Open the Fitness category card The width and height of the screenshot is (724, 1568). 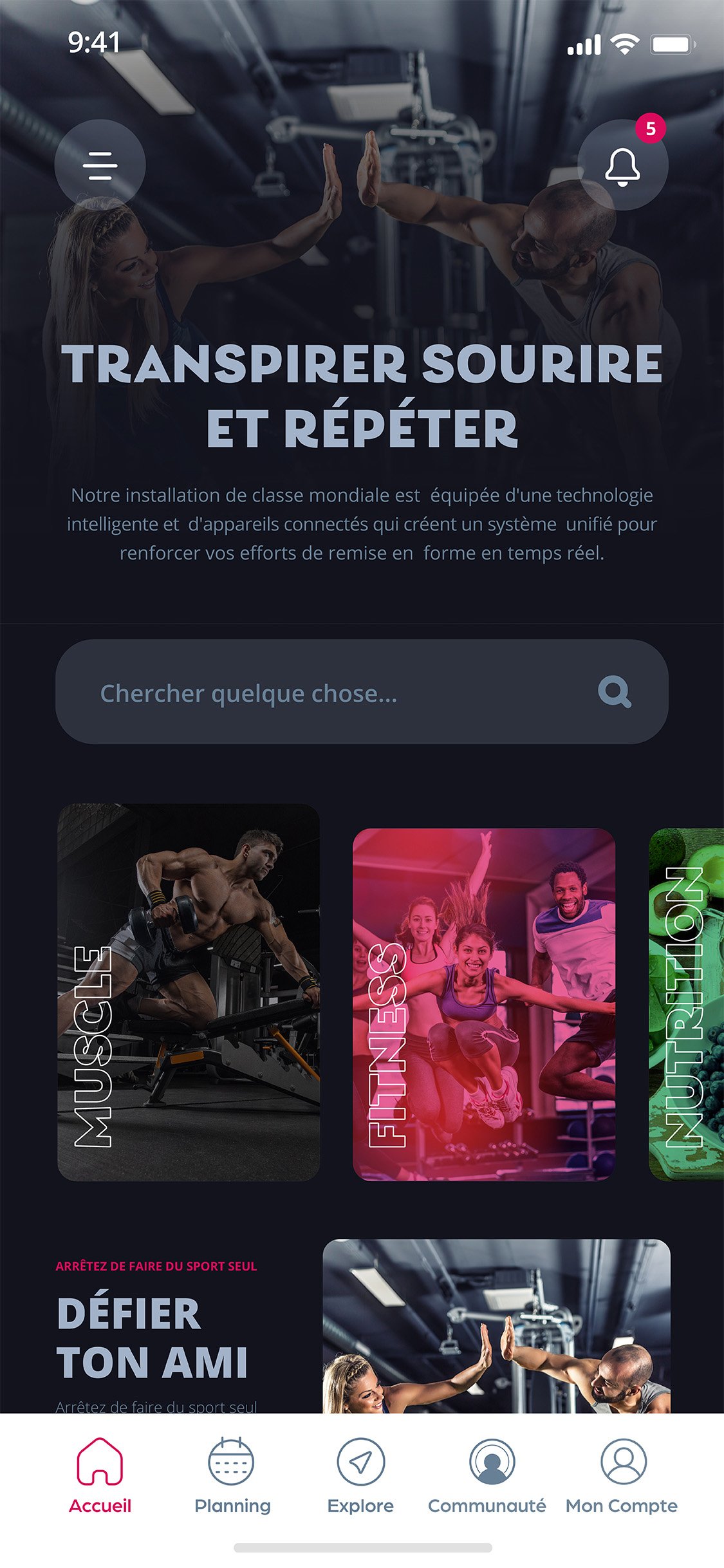484,1004
